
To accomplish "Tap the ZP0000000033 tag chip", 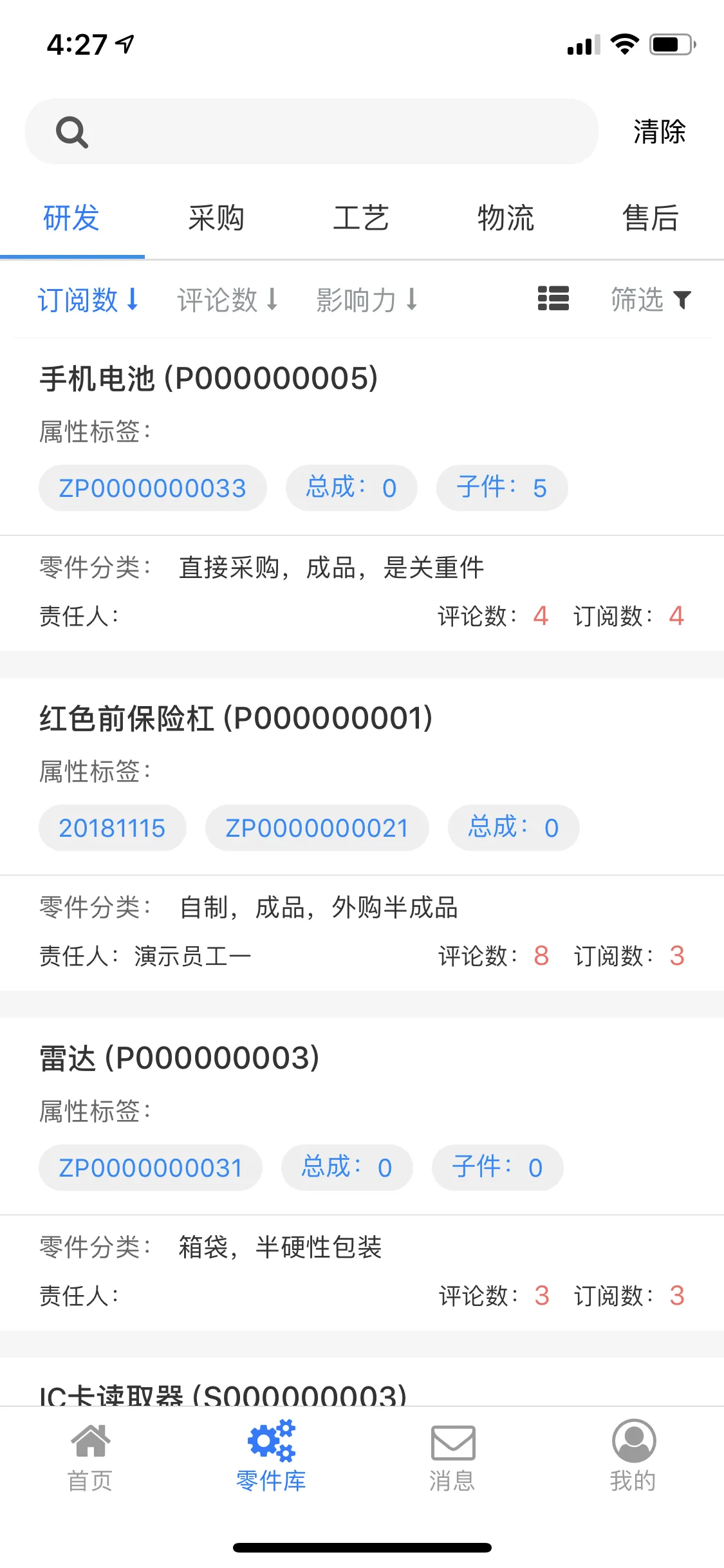I will 153,488.
